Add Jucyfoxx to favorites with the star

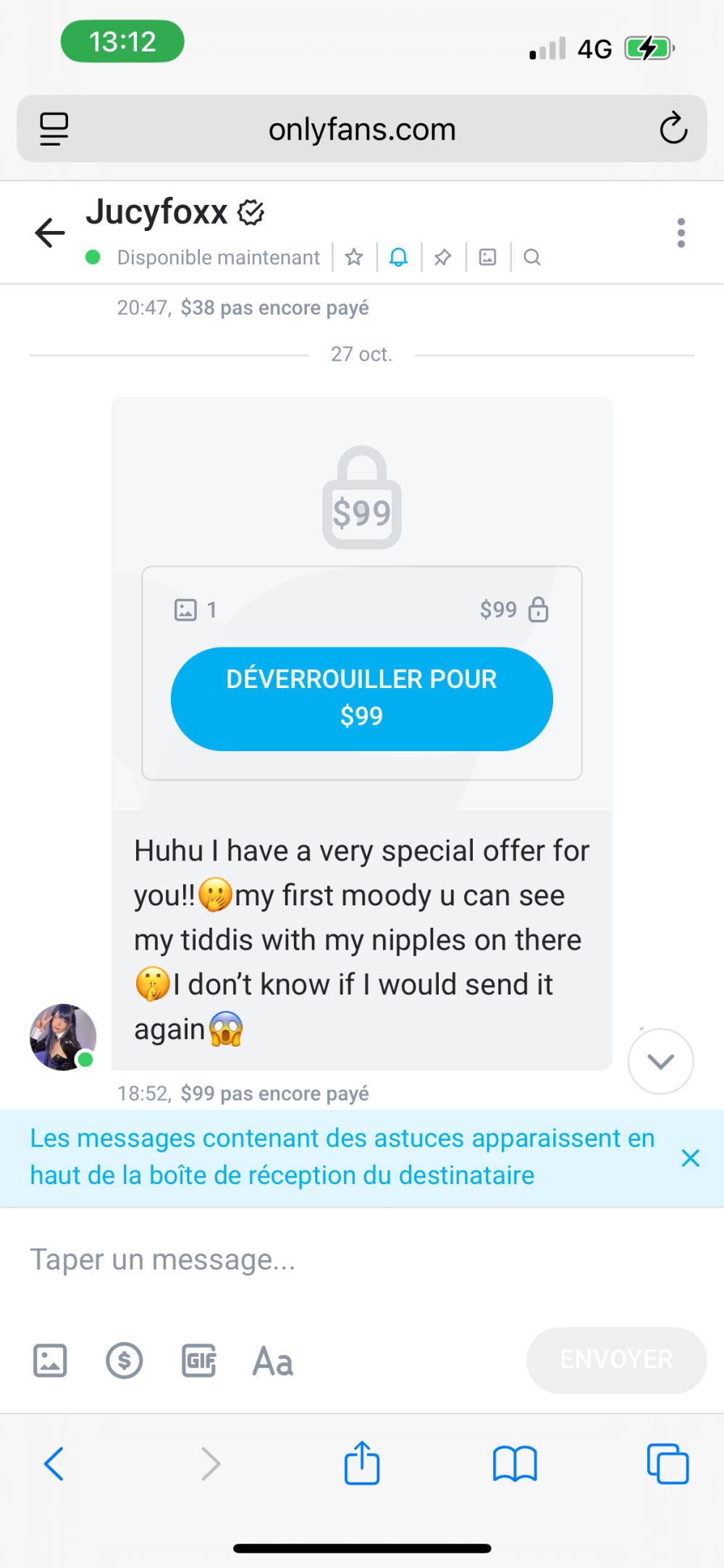pos(354,257)
